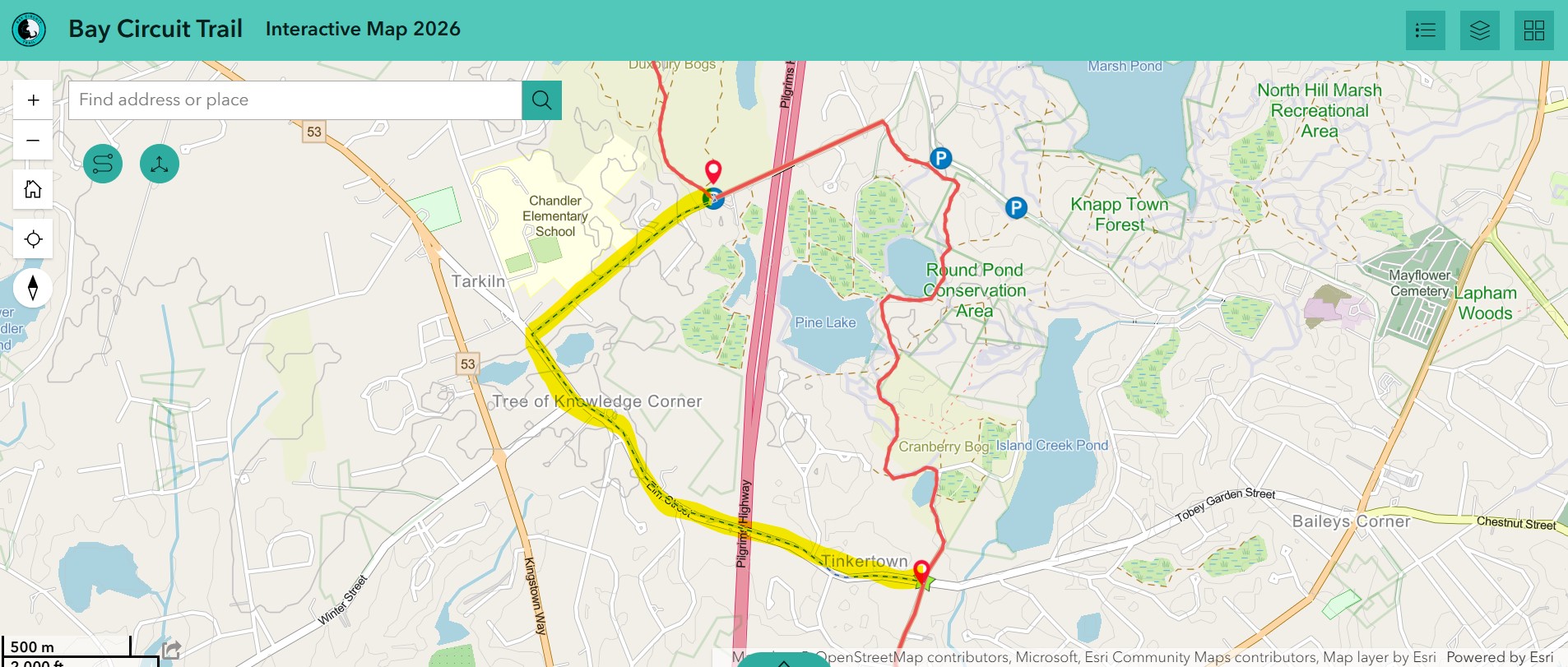1568x667 pixels.
Task: Open the green branching-lines tool
Action: (x=160, y=164)
